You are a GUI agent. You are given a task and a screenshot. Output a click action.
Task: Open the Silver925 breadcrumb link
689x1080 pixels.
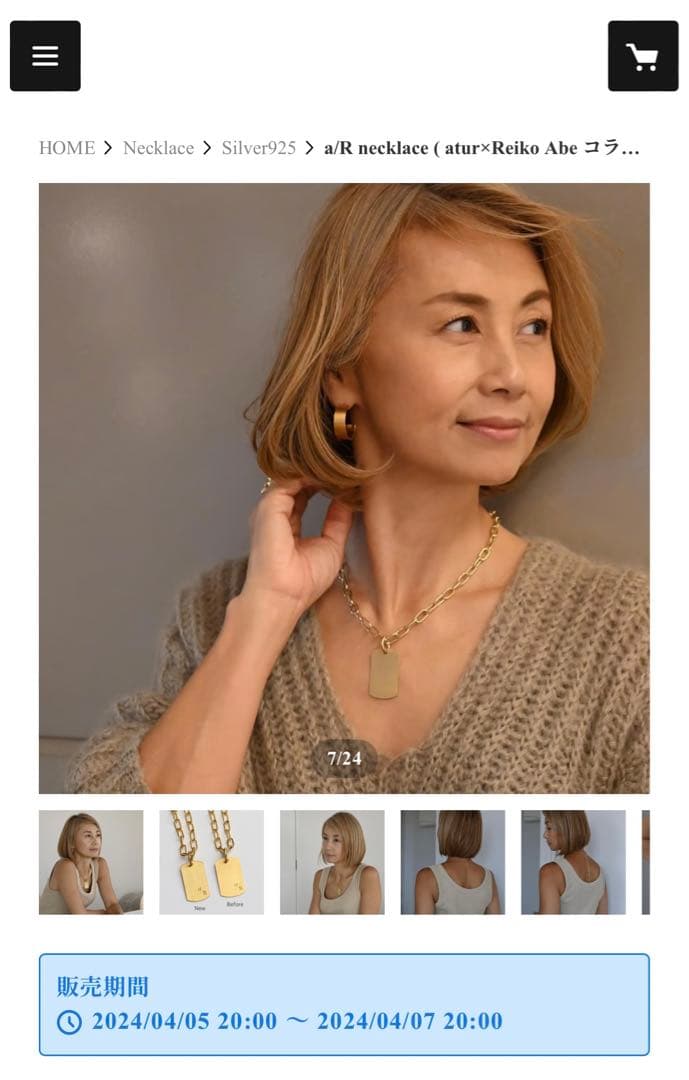(259, 148)
